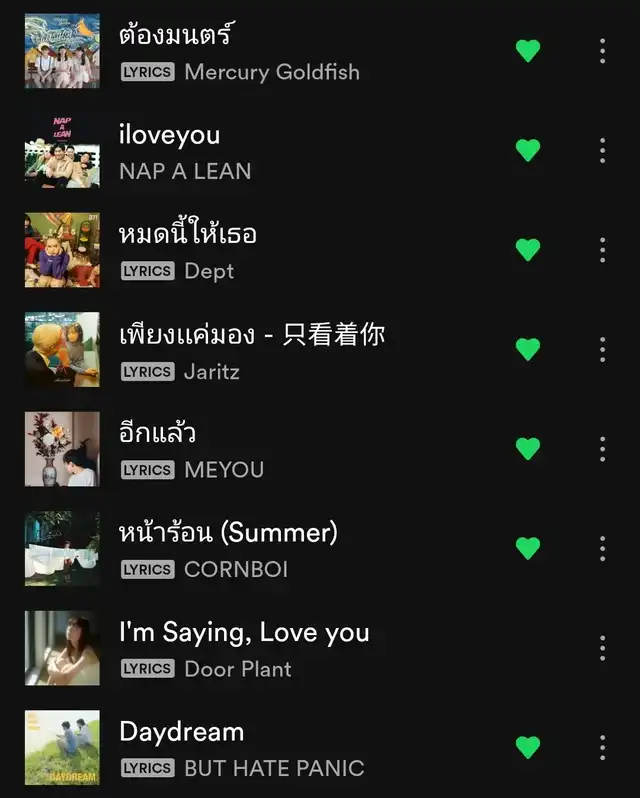Open the three-dot menu for iloveyou
The height and width of the screenshot is (798, 640).
pyautogui.click(x=602, y=150)
